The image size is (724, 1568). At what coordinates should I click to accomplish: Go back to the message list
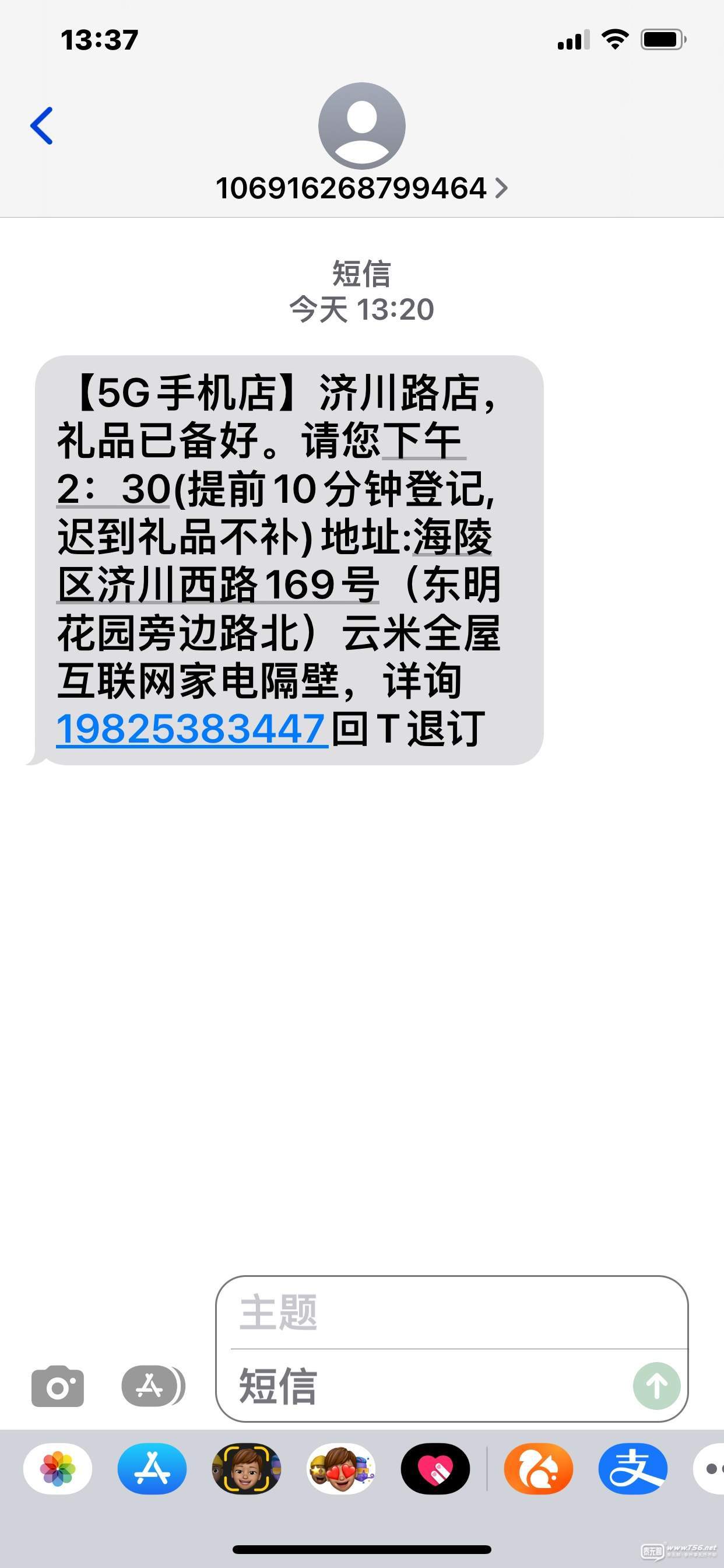click(x=41, y=125)
